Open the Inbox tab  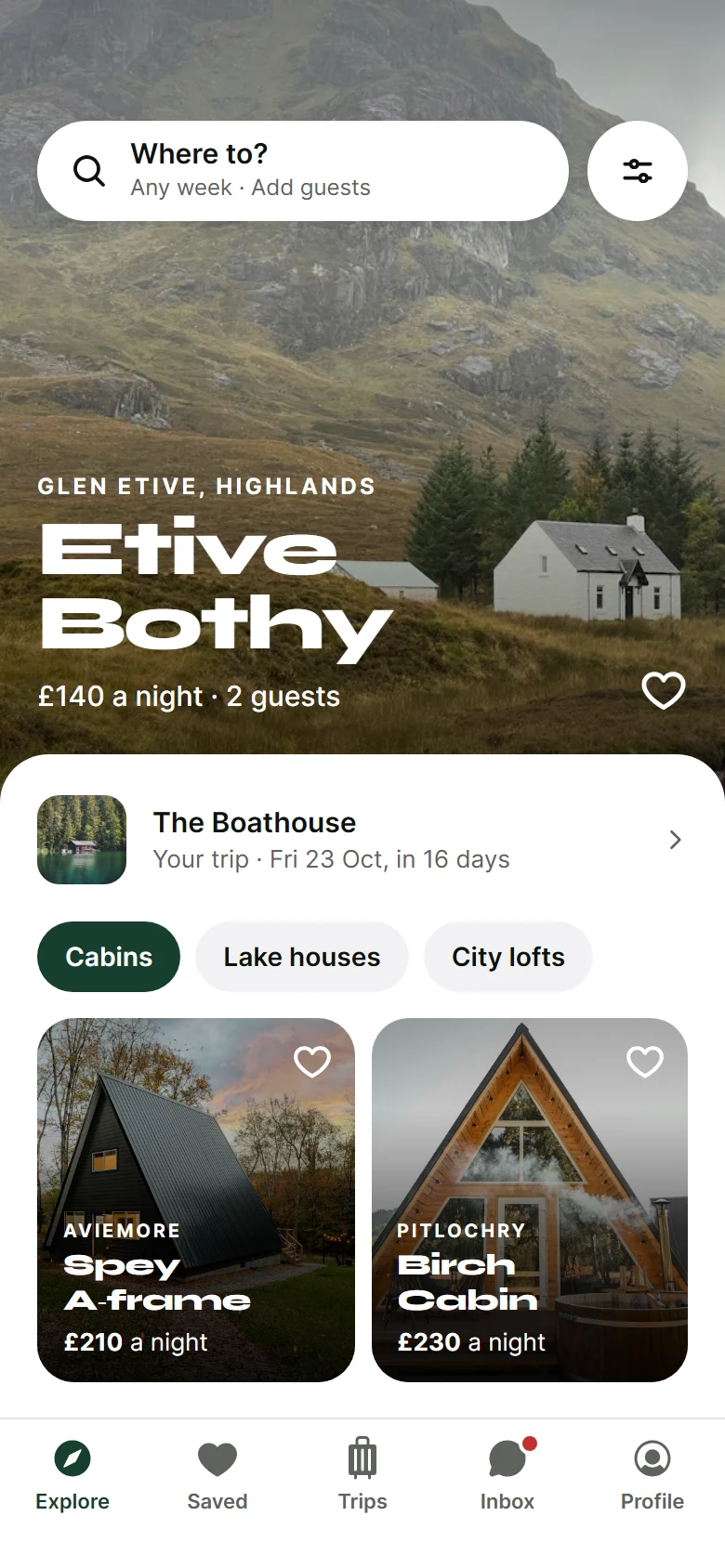507,1475
